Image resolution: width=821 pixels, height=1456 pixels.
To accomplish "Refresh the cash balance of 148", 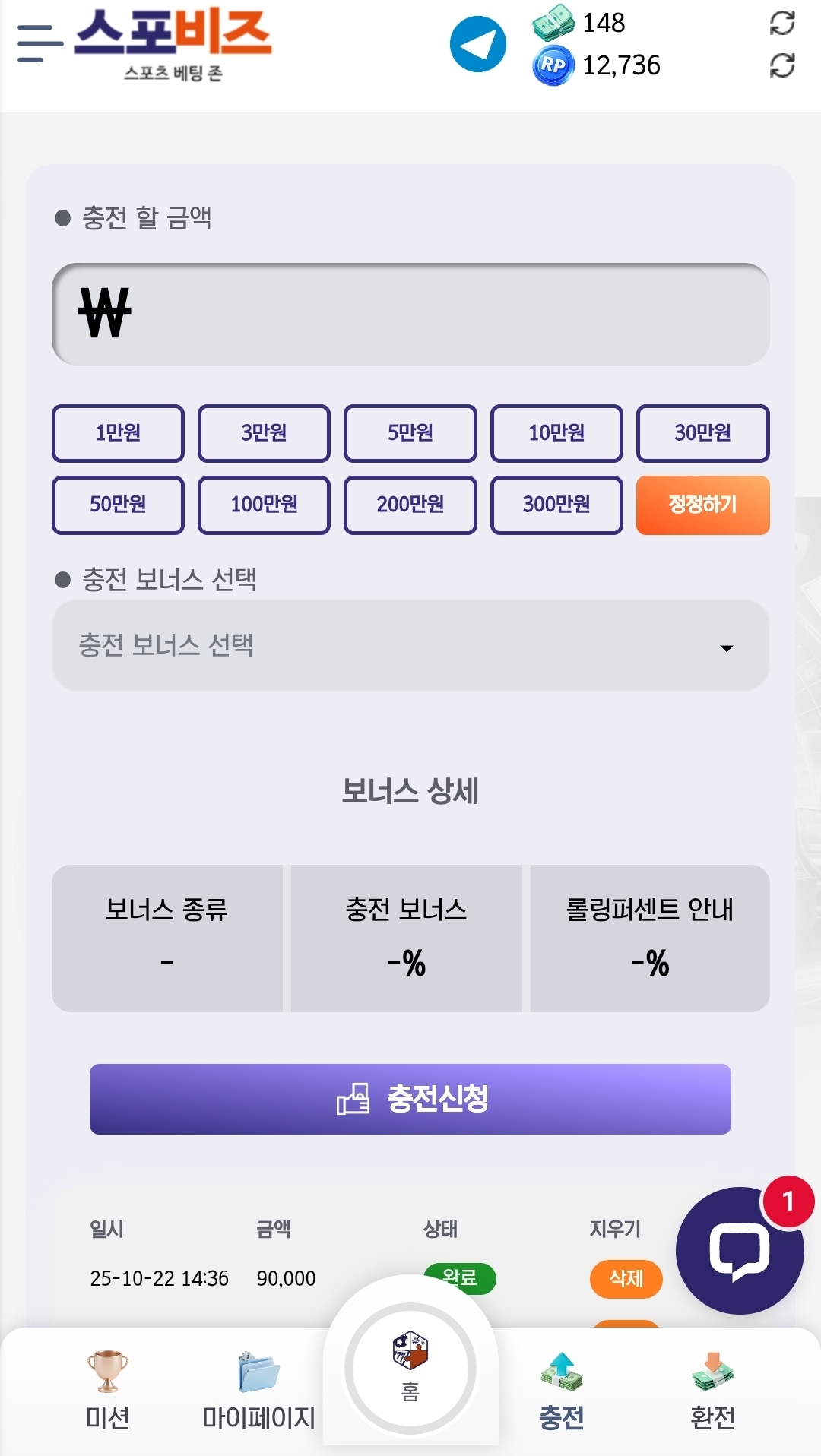I will 781,23.
